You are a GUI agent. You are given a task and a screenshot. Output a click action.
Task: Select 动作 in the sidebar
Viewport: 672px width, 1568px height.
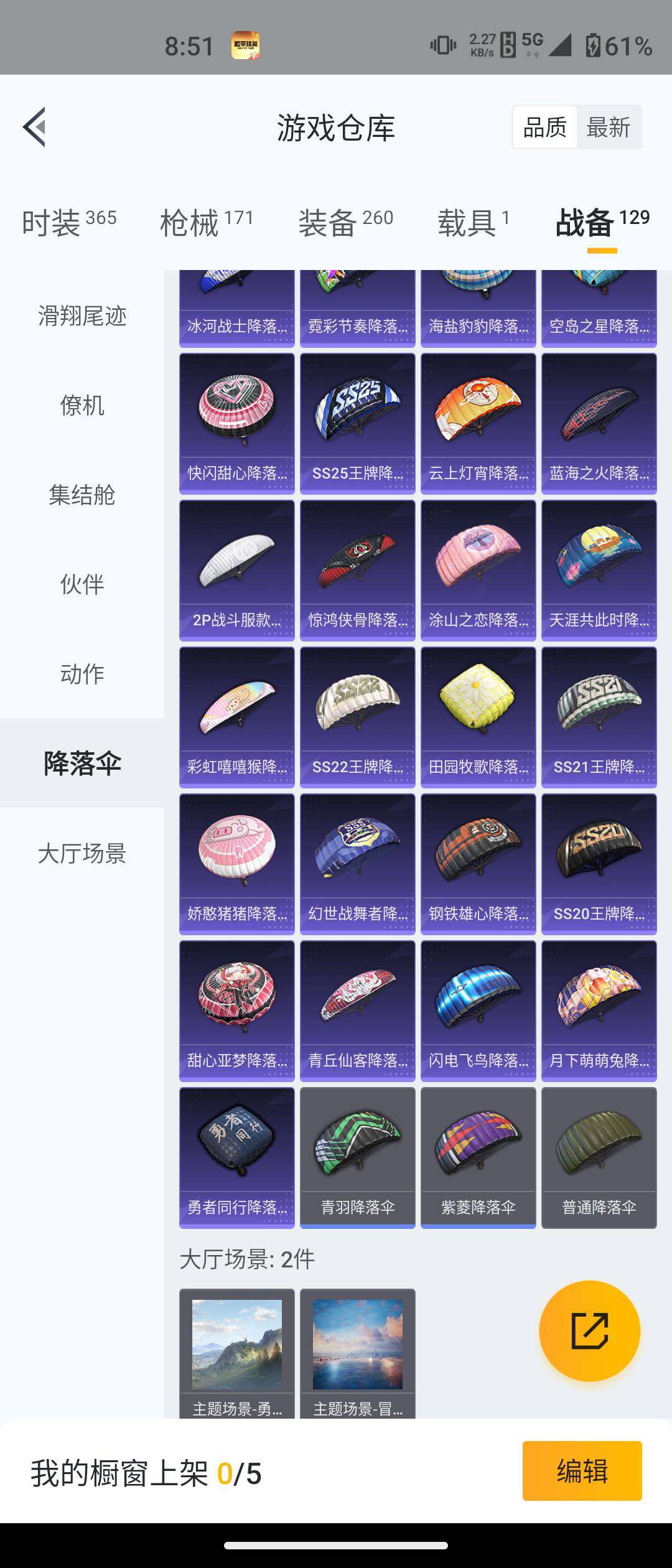[82, 674]
